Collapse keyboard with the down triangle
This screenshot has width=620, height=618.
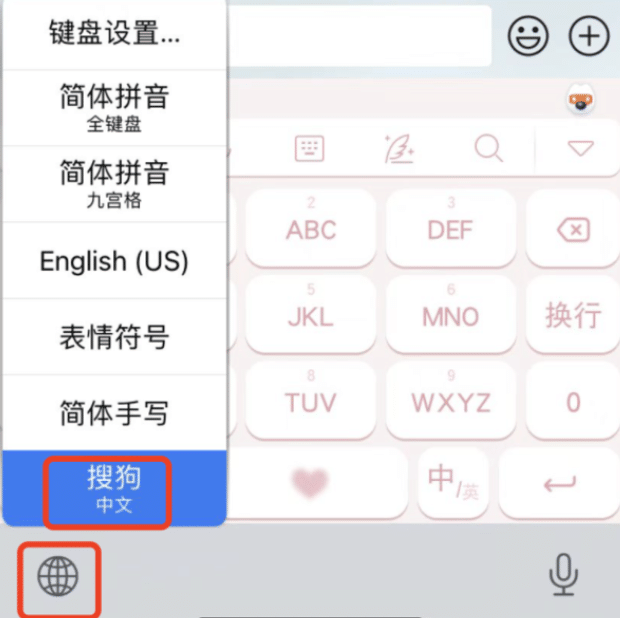[x=581, y=149]
